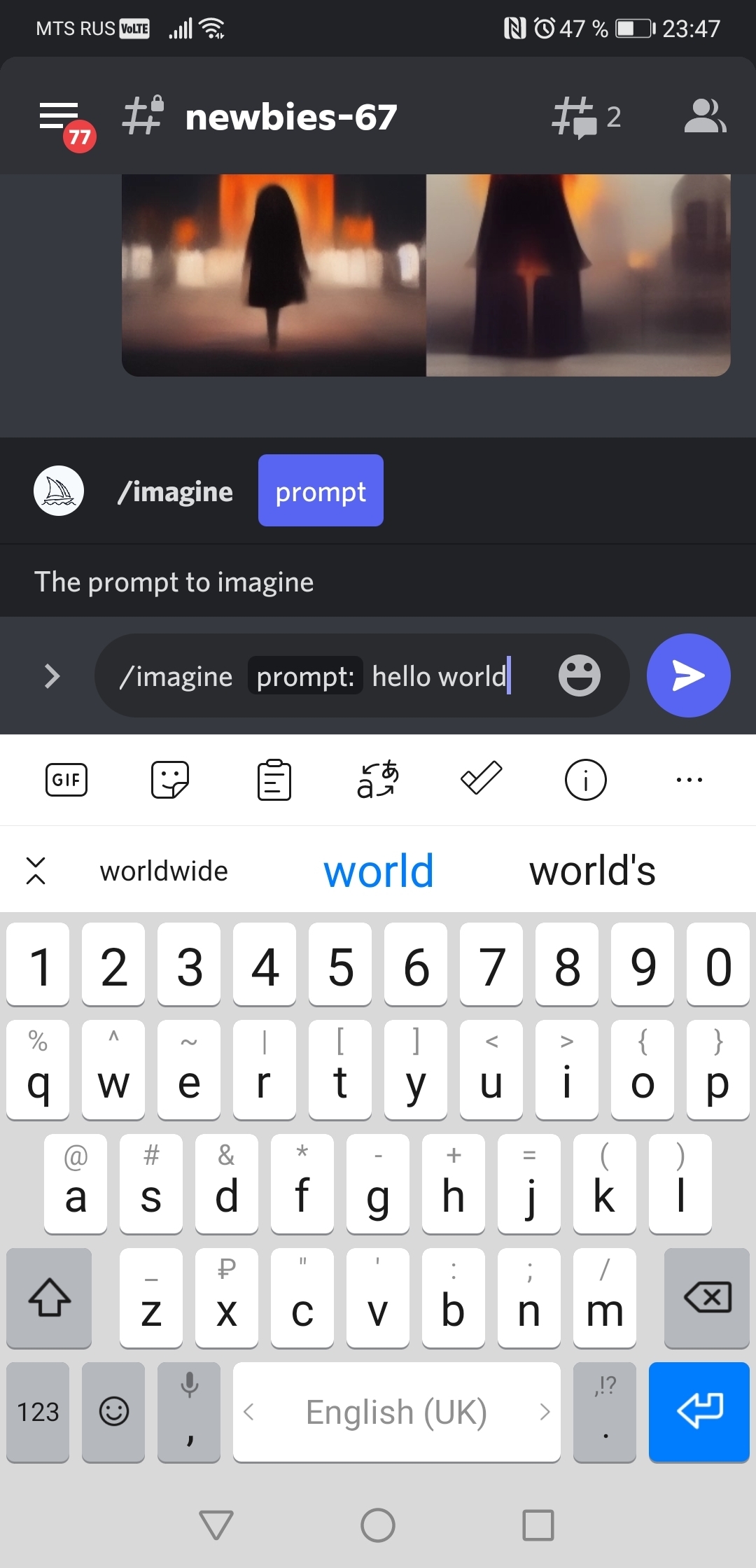Screen dimensions: 756x1568
Task: Open the server drawer menu
Action: (x=59, y=117)
